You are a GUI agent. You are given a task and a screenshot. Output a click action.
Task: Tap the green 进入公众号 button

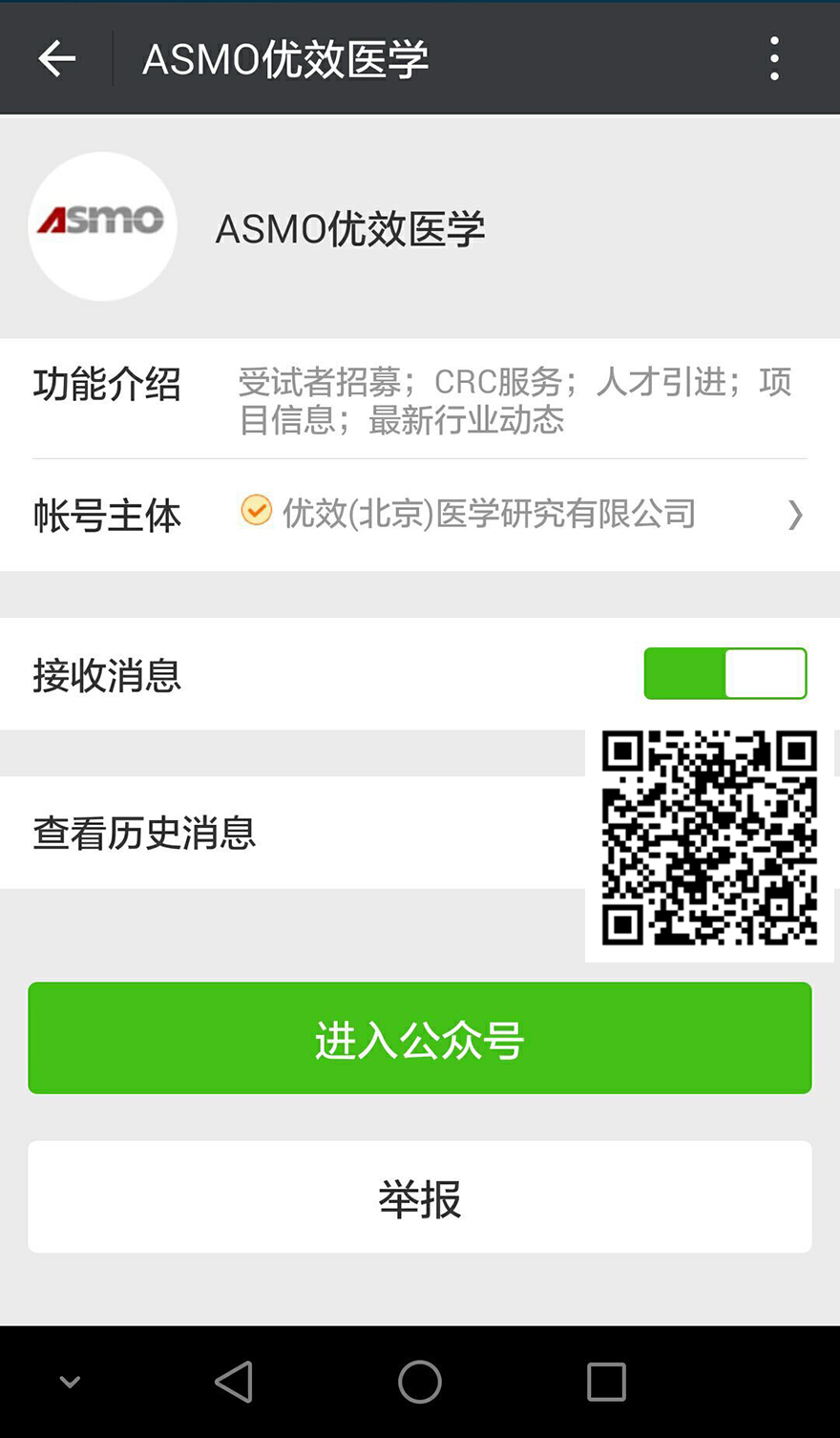(x=420, y=1038)
